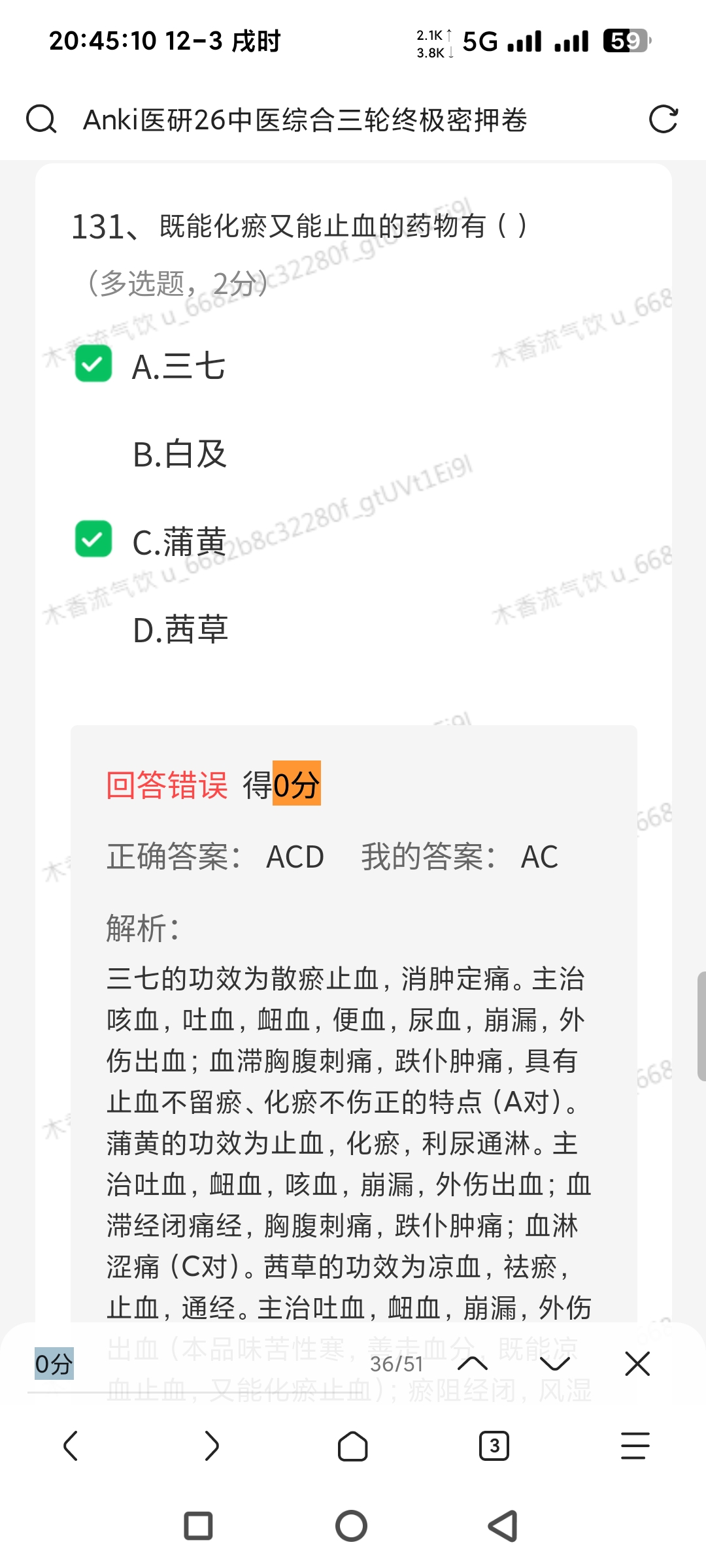
Task: Open the browser home page
Action: pyautogui.click(x=352, y=1446)
